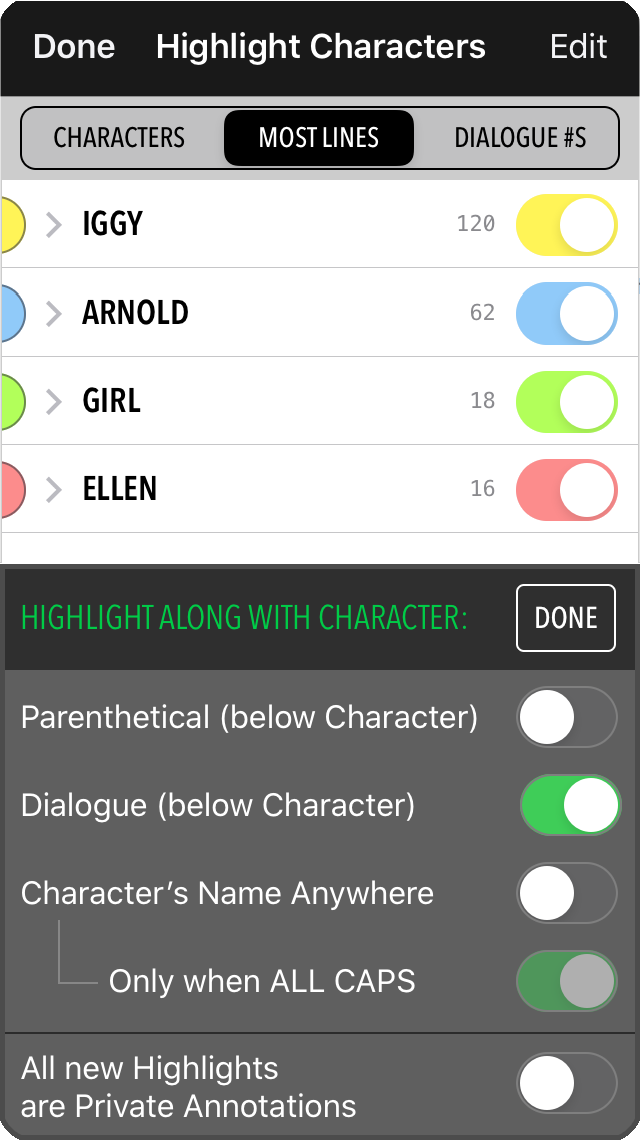Viewport: 640px width, 1140px height.
Task: Select the Most Lines tab
Action: 319,138
